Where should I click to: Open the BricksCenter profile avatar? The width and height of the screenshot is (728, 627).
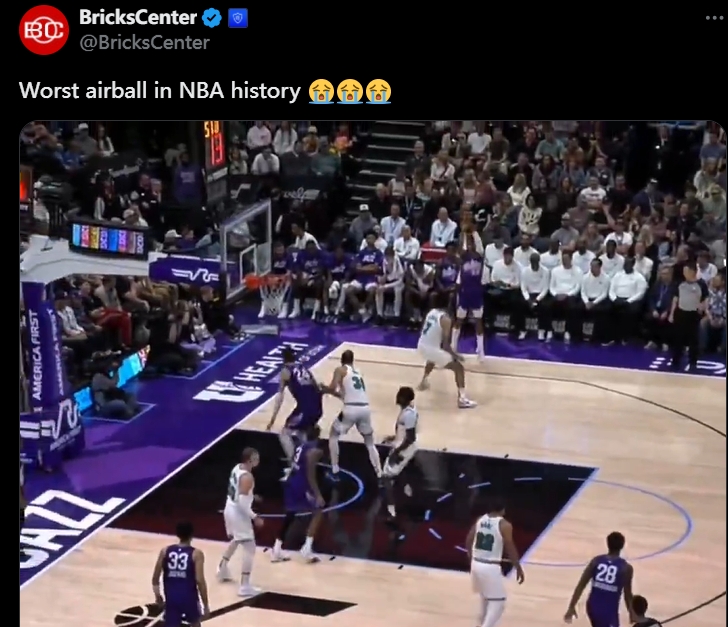coord(44,30)
